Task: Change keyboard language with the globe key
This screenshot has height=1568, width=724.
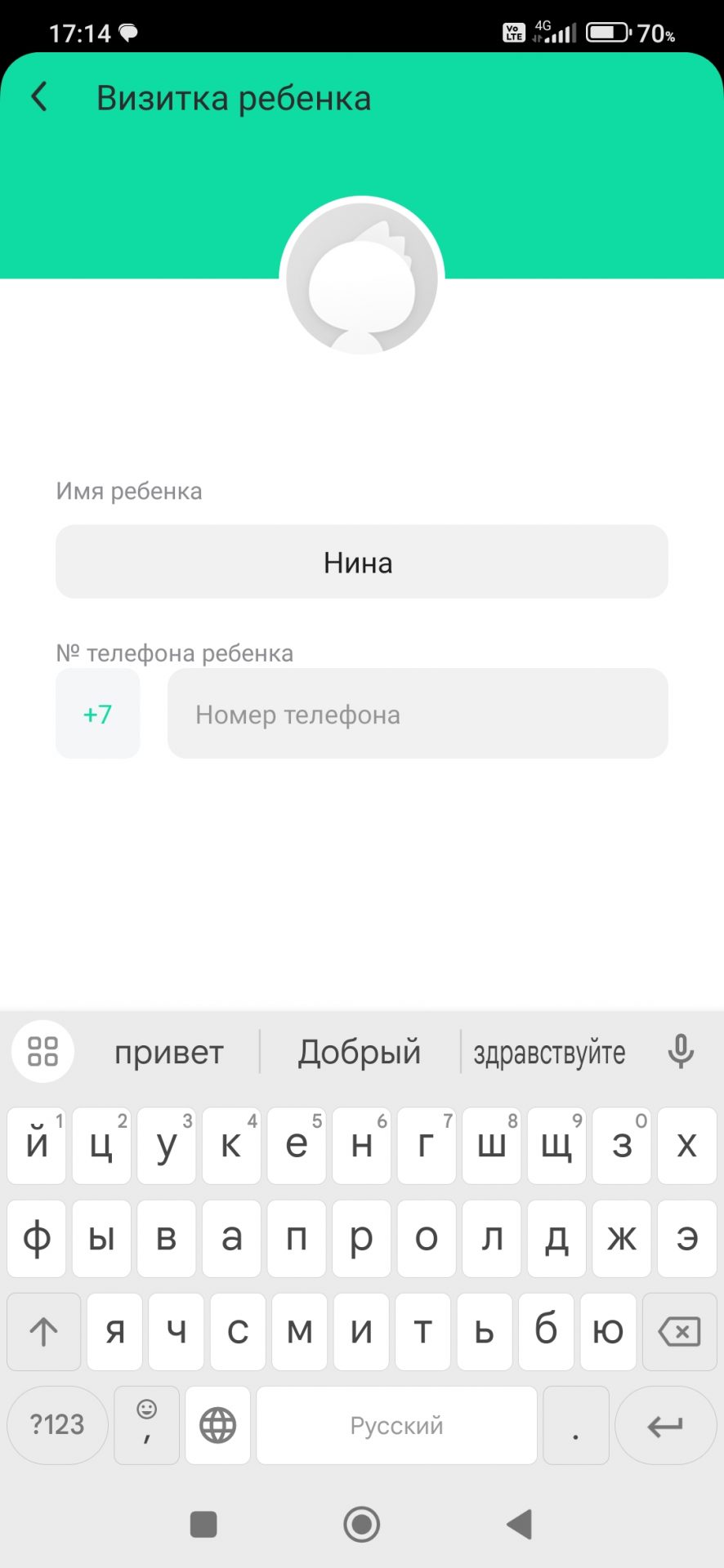Action: tap(217, 1425)
